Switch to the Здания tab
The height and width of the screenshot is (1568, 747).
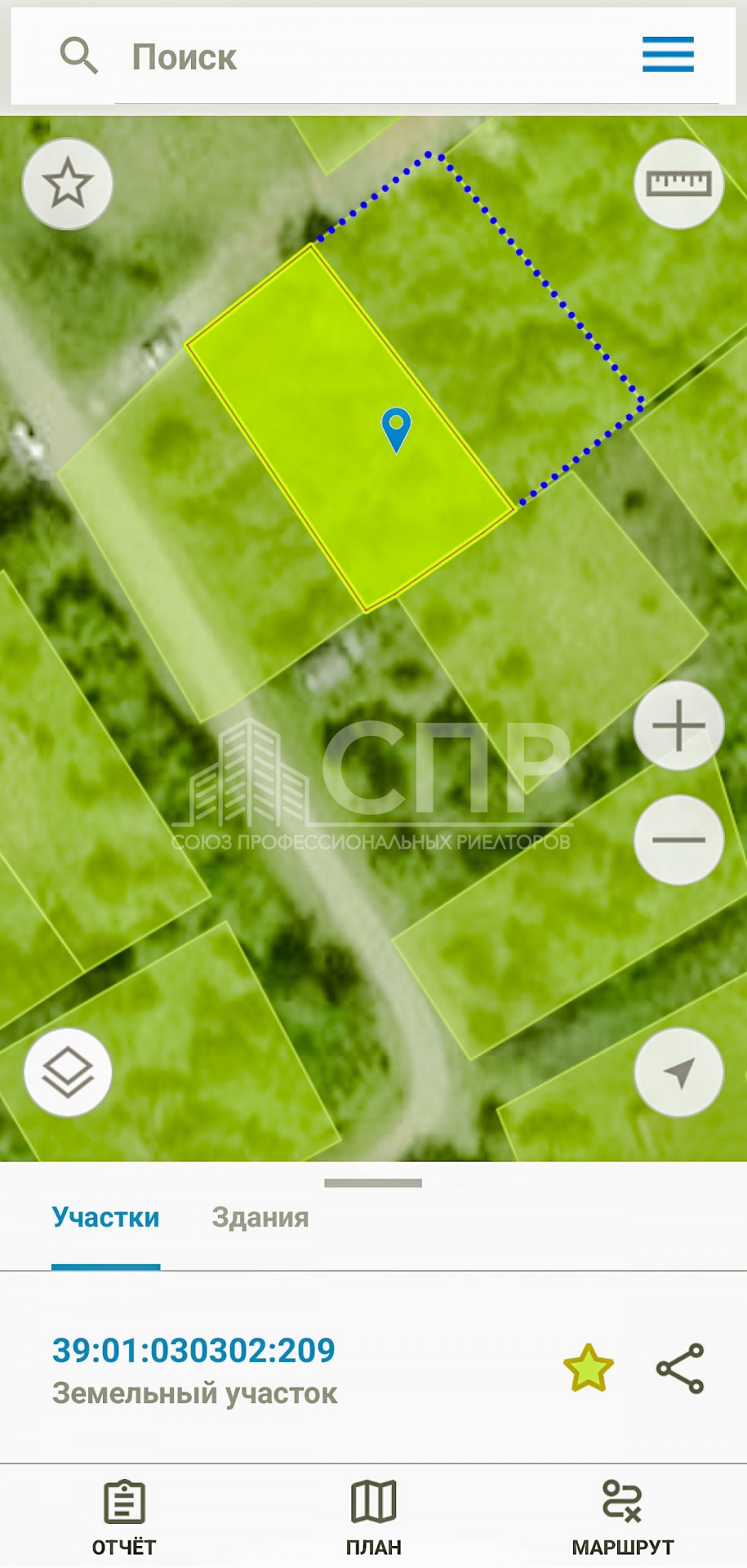tap(260, 1218)
